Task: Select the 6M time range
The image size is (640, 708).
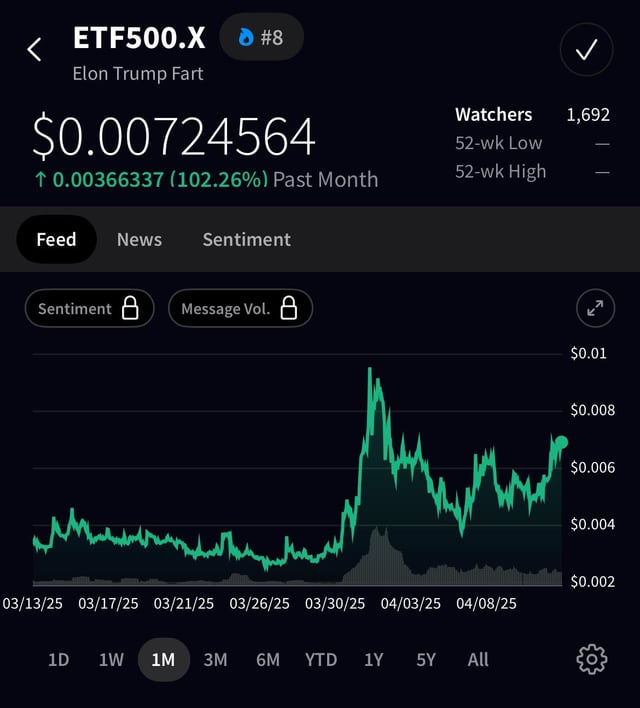Action: (267, 659)
